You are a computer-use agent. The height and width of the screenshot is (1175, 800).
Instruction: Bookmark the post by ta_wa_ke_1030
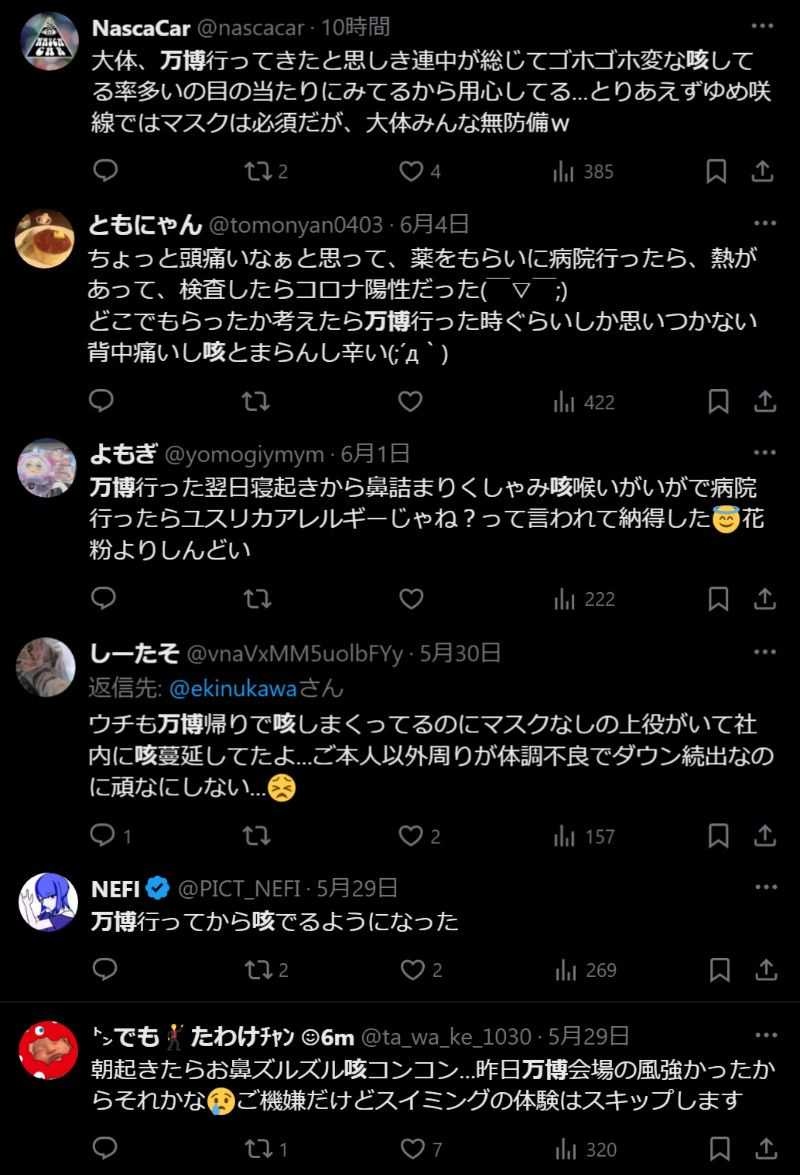click(717, 1149)
